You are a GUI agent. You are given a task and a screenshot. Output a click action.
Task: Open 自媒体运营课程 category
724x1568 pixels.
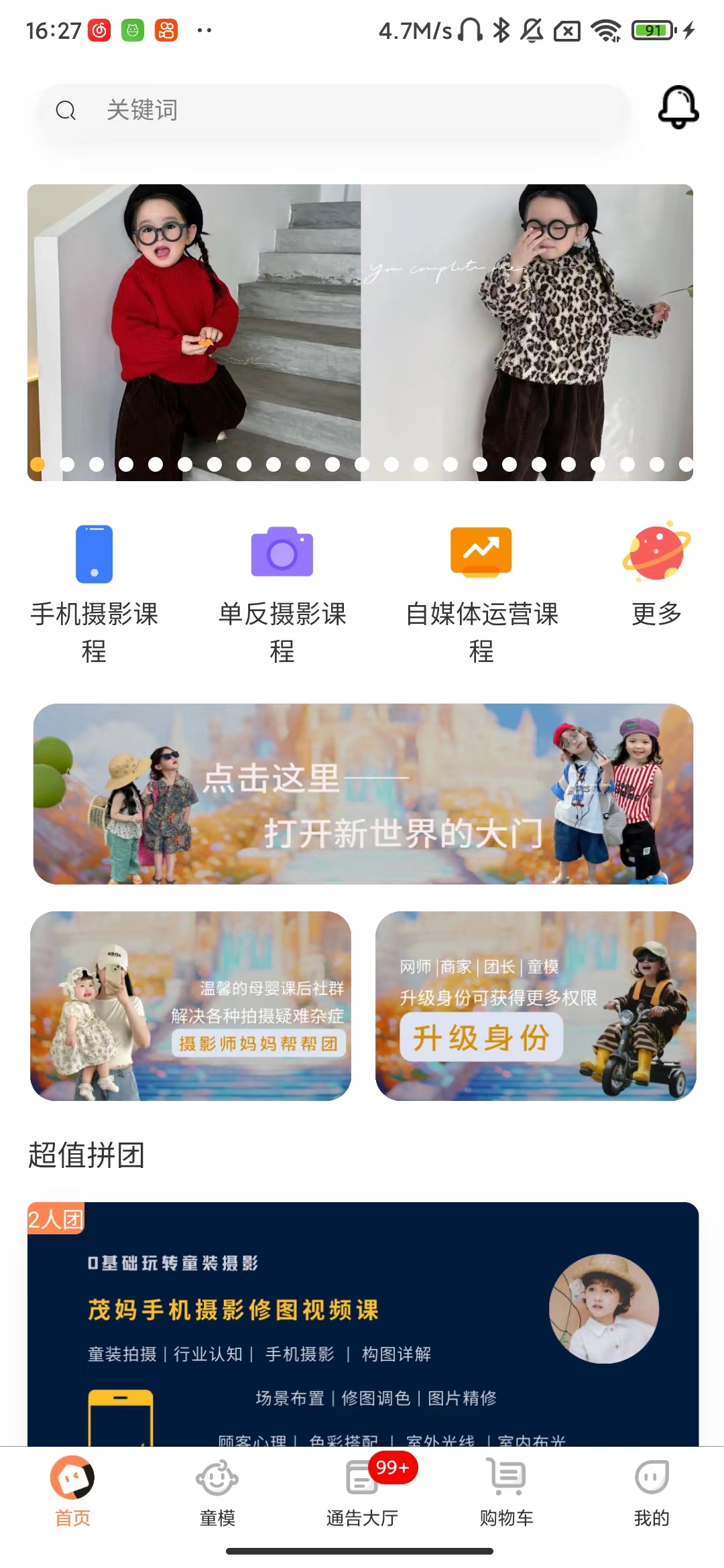point(481,590)
